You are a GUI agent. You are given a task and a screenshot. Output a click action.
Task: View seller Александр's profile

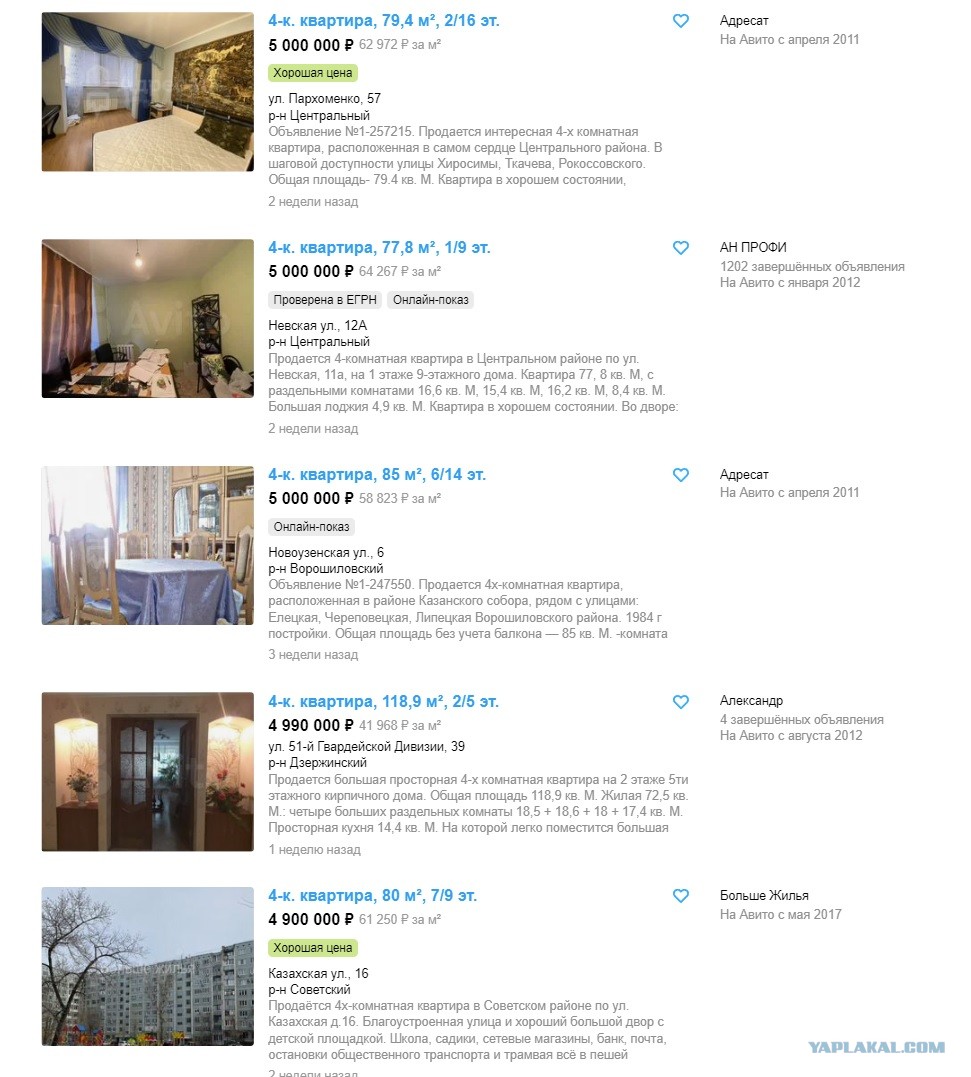click(x=751, y=701)
